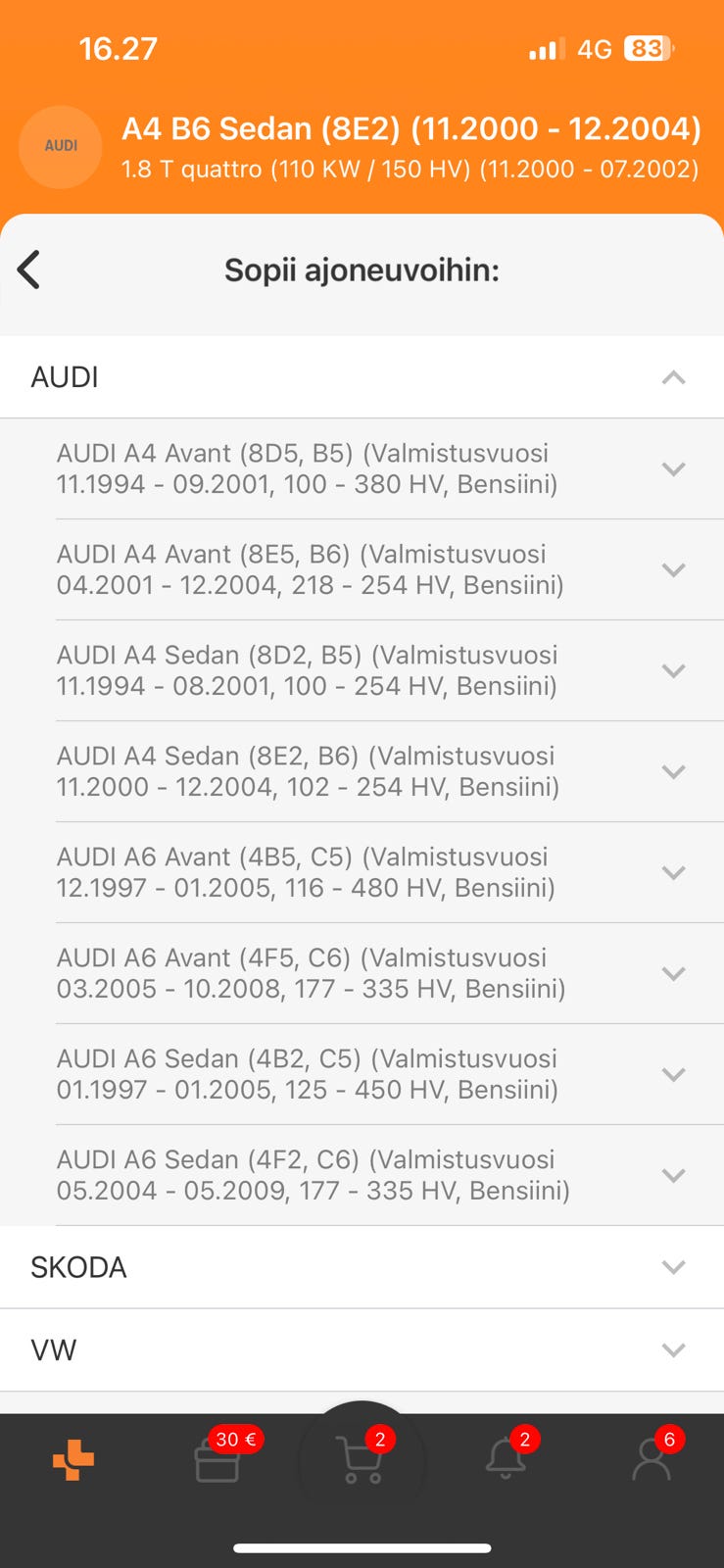Viewport: 724px width, 1568px height.
Task: Expand the SKODA section
Action: (x=672, y=1267)
